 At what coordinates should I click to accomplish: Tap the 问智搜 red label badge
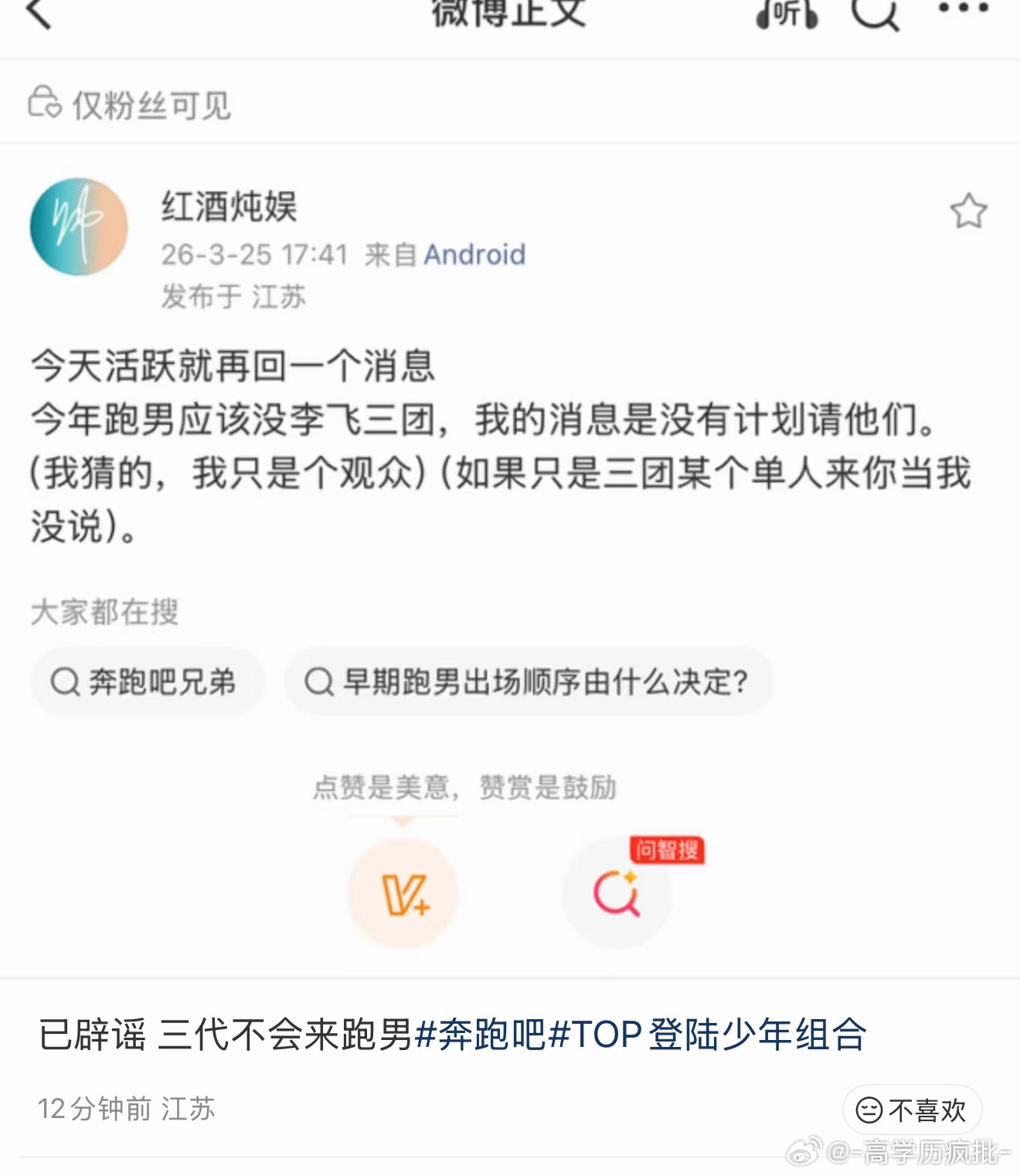coord(666,848)
